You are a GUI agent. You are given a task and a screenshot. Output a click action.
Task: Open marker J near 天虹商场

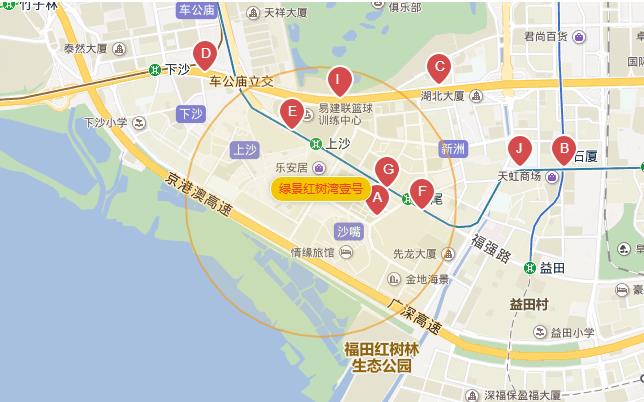tap(518, 150)
